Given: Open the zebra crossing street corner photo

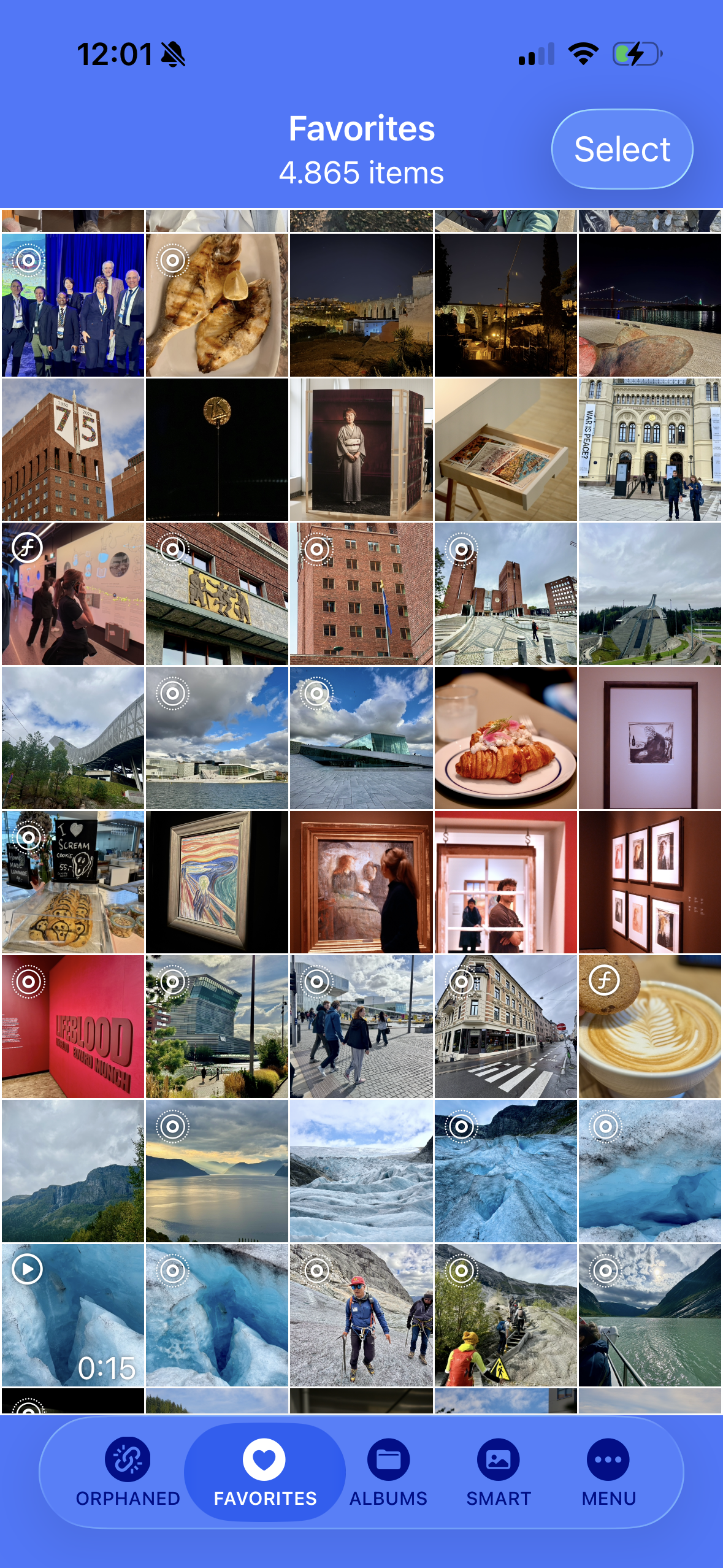Looking at the screenshot, I should point(505,1026).
